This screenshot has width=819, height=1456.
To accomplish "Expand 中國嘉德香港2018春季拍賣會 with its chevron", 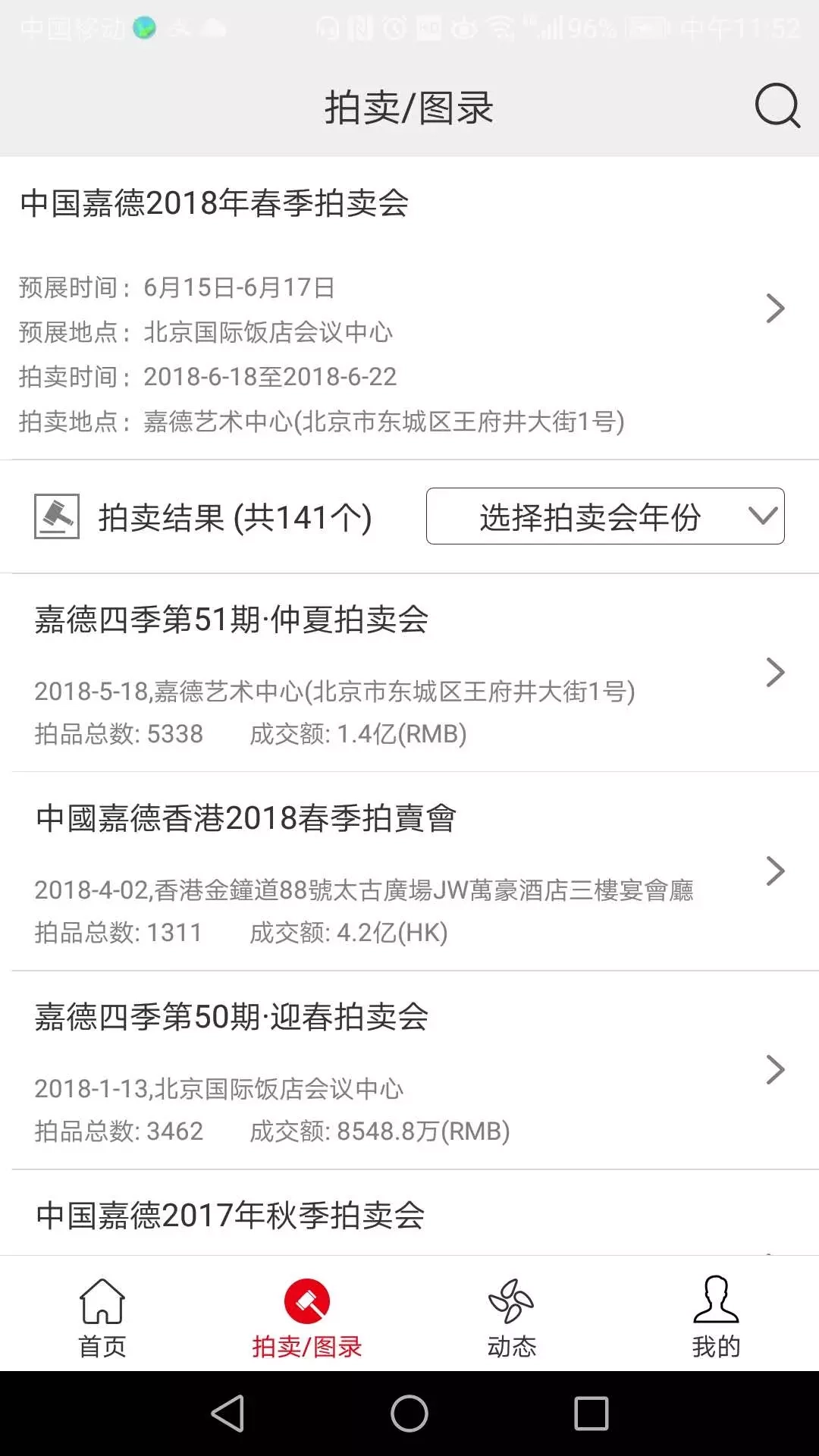I will [775, 871].
